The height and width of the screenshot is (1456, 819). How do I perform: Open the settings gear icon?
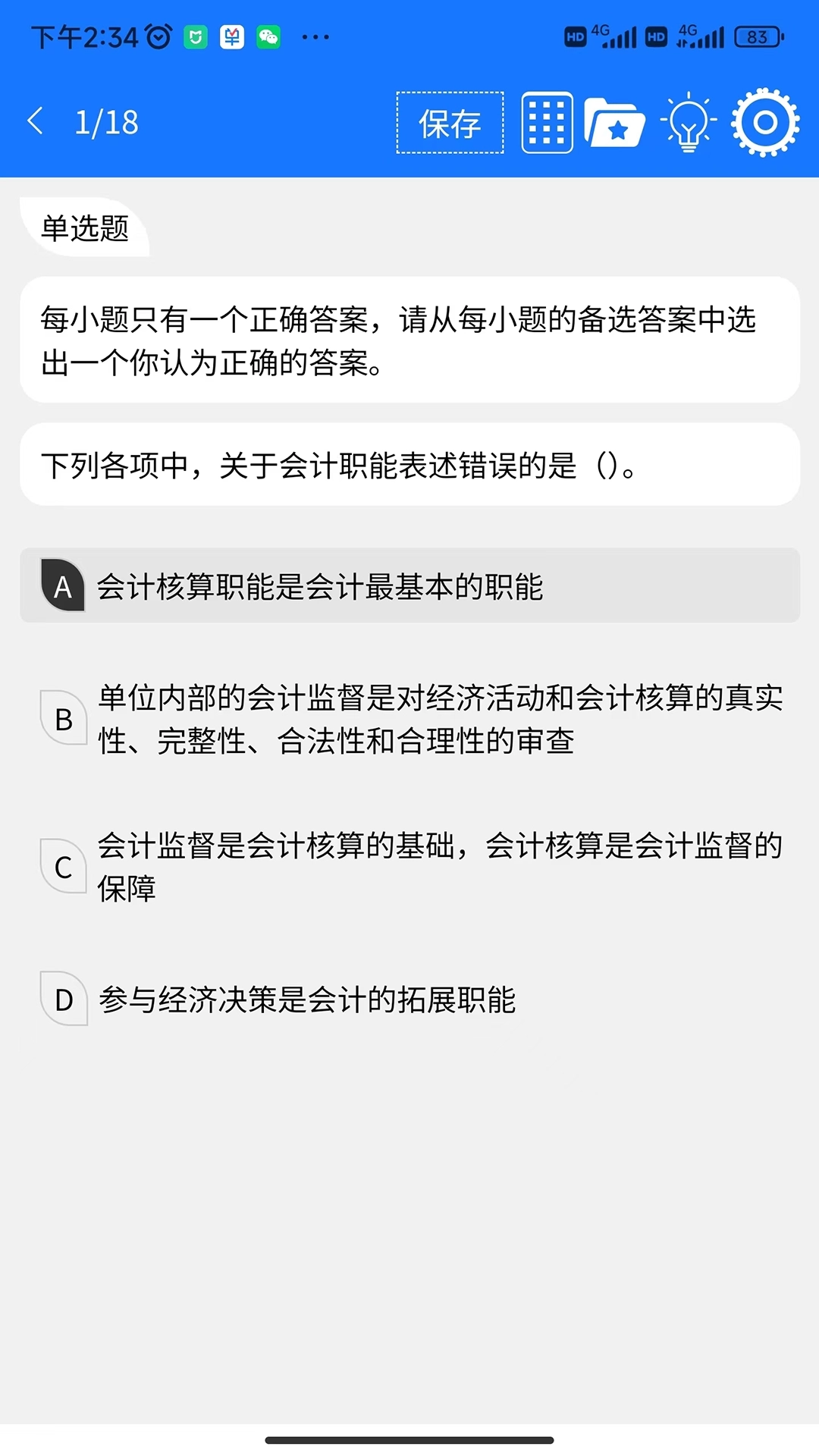(x=764, y=121)
